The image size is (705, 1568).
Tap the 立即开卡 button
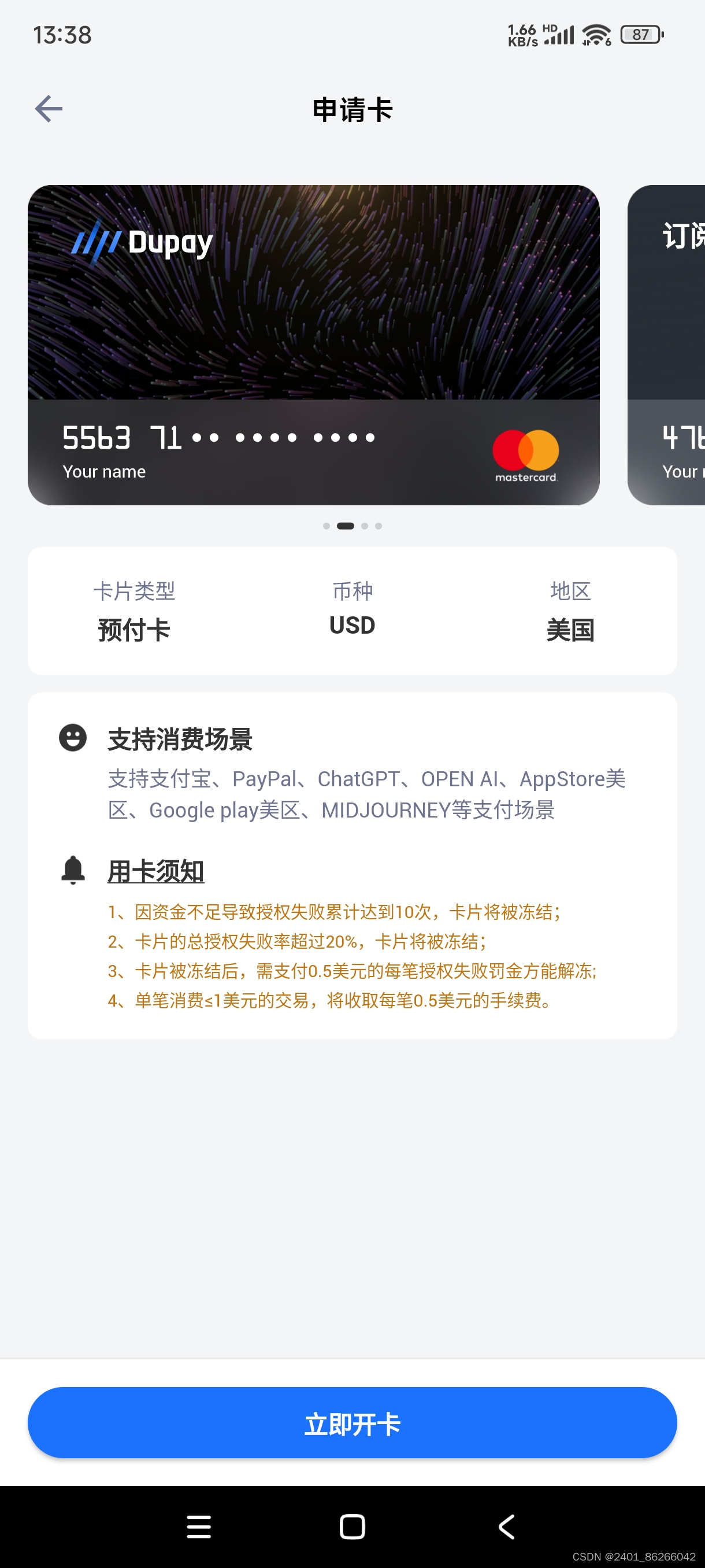352,1422
